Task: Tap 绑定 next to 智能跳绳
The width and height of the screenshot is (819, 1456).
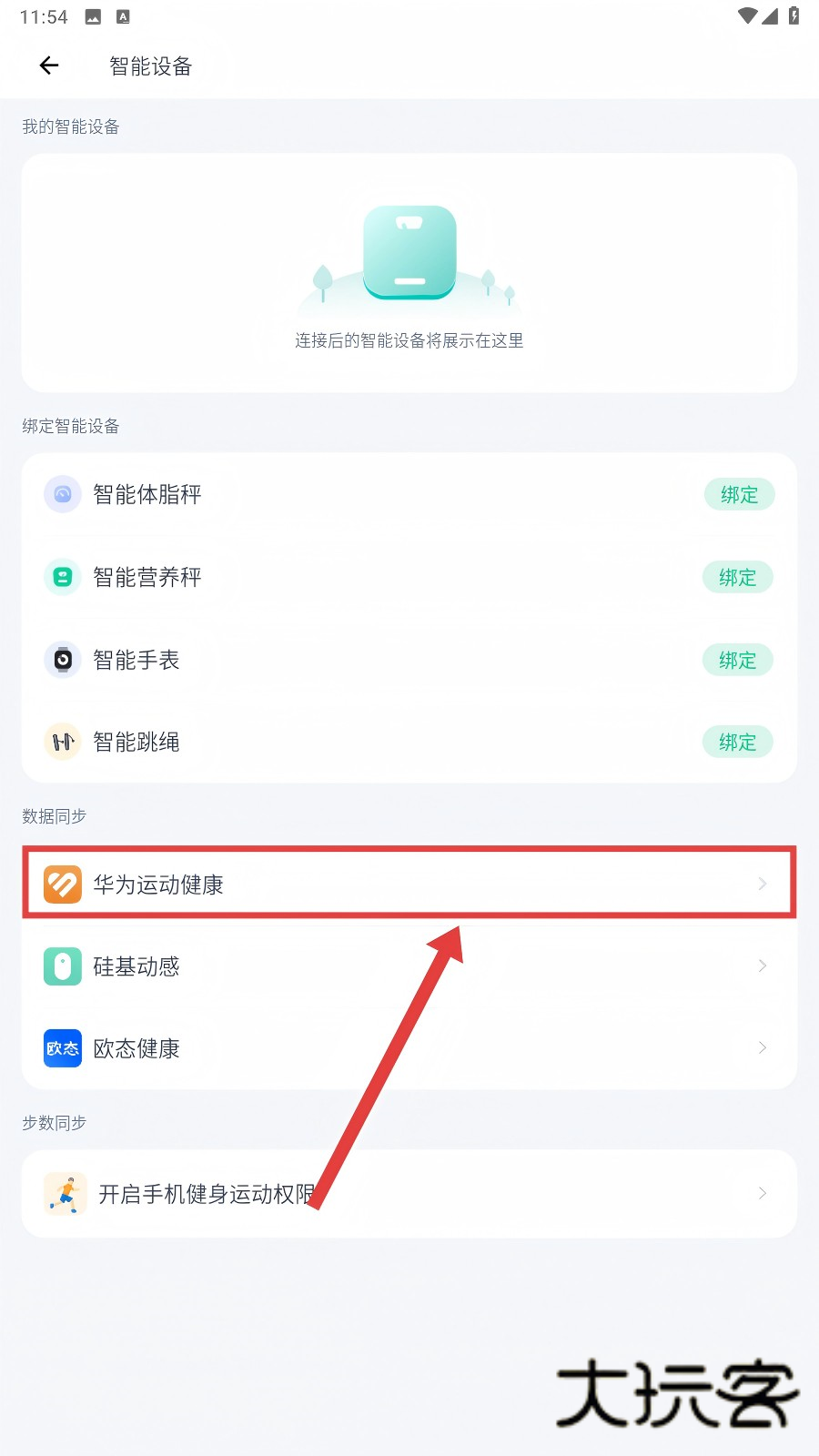Action: pyautogui.click(x=737, y=742)
